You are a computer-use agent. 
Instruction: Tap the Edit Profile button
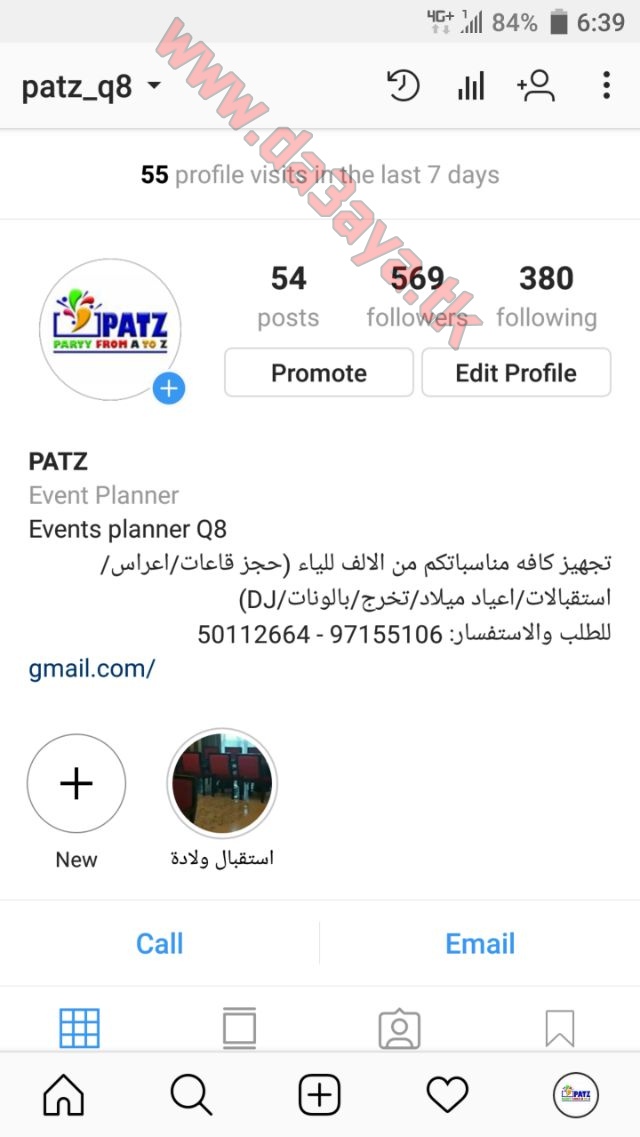pyautogui.click(x=516, y=373)
